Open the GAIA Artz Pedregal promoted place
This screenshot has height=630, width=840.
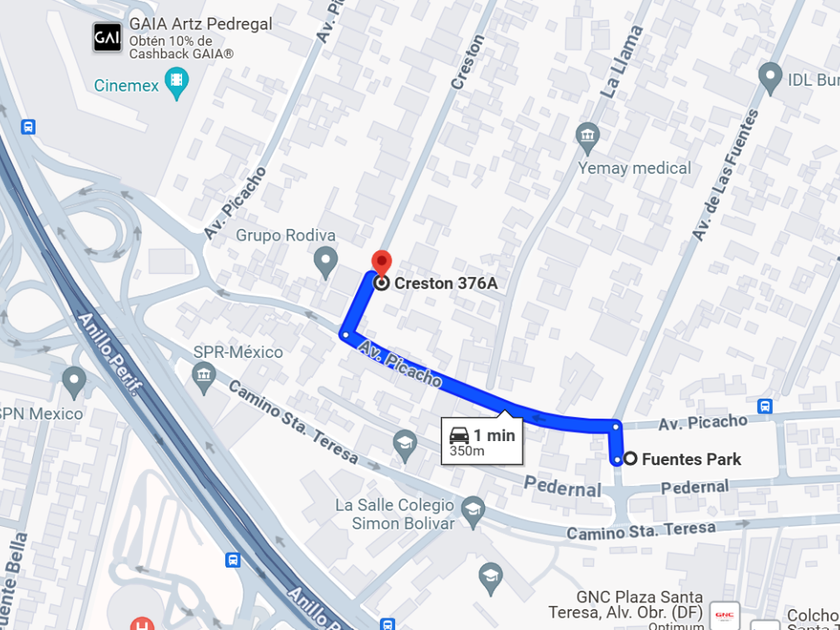[107, 38]
